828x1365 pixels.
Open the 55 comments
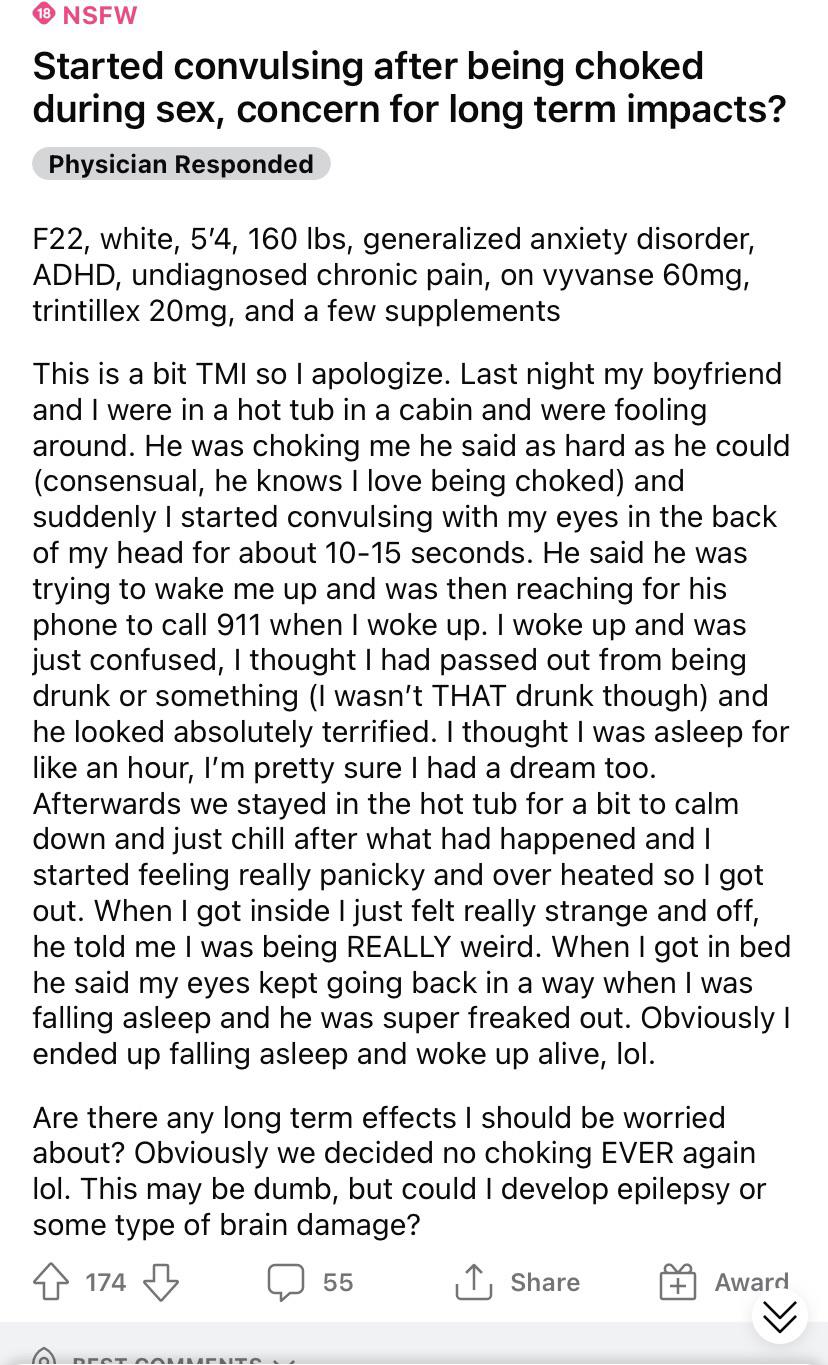[x=310, y=1282]
